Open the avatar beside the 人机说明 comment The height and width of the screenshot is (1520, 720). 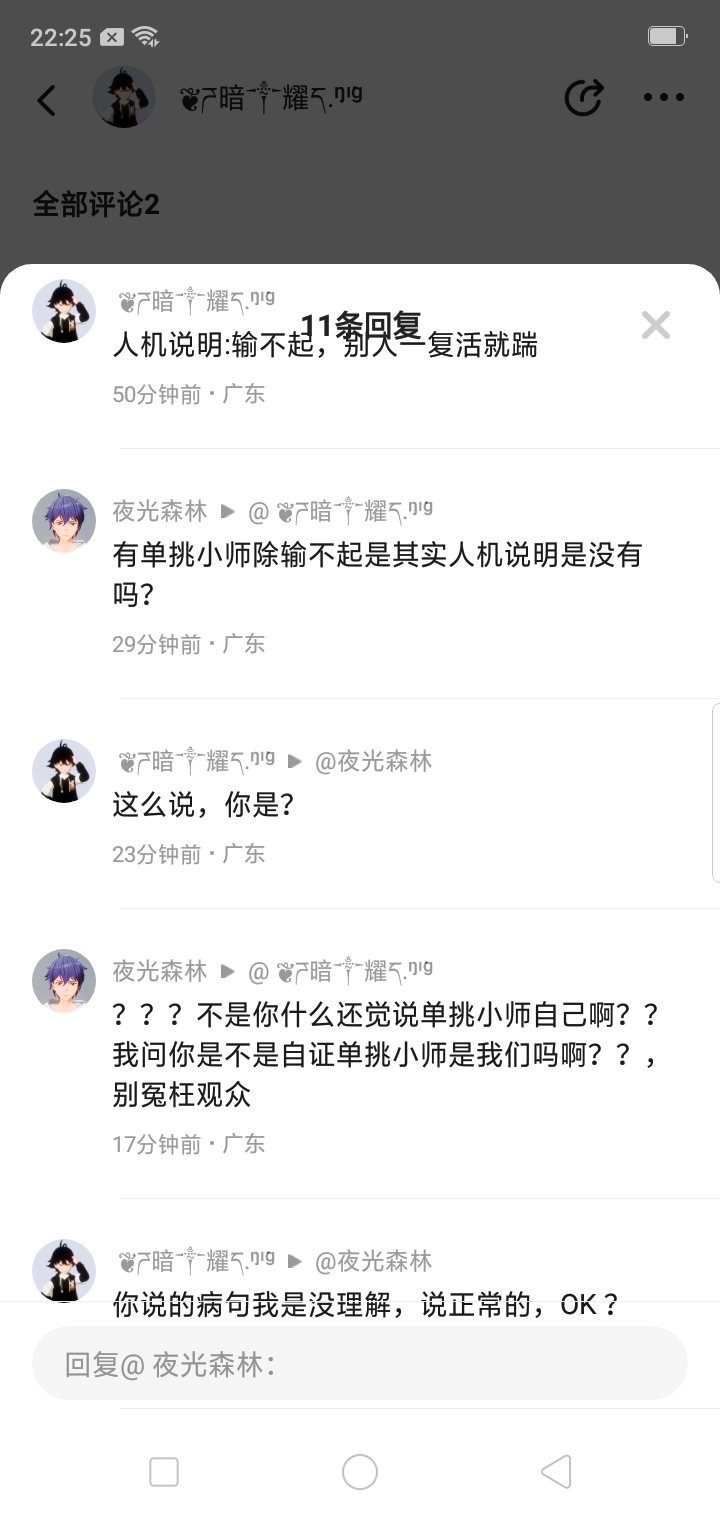coord(64,311)
